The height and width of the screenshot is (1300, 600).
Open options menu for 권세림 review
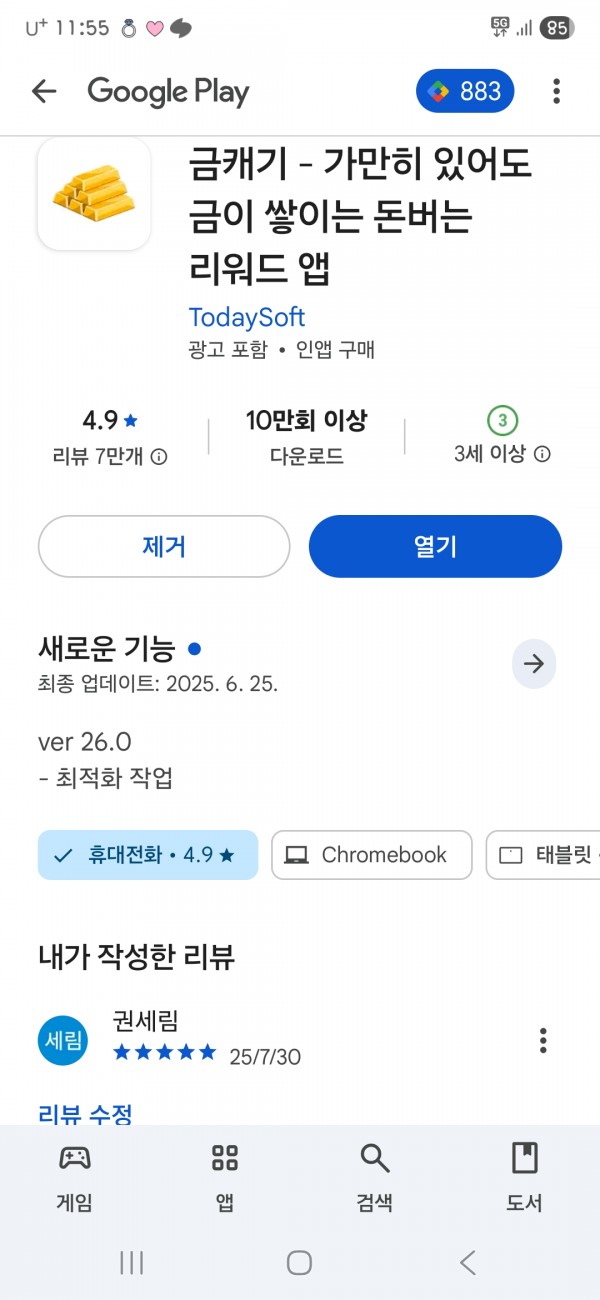coord(543,1040)
